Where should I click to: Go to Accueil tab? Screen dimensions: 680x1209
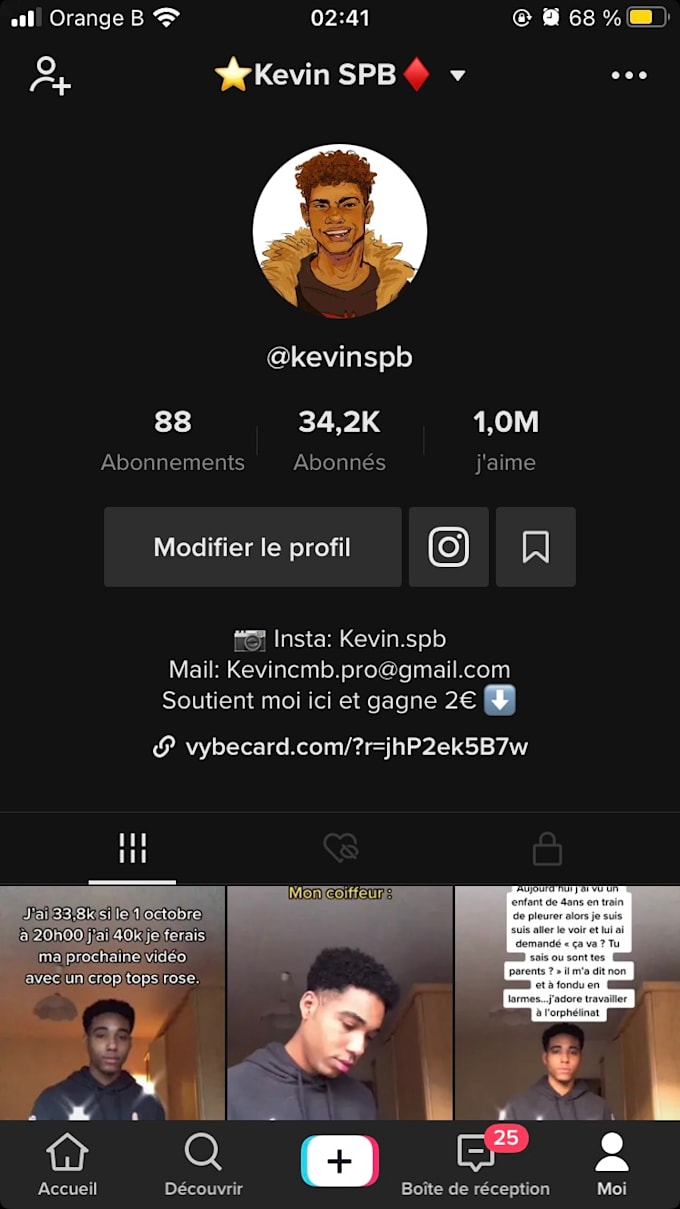click(67, 1165)
